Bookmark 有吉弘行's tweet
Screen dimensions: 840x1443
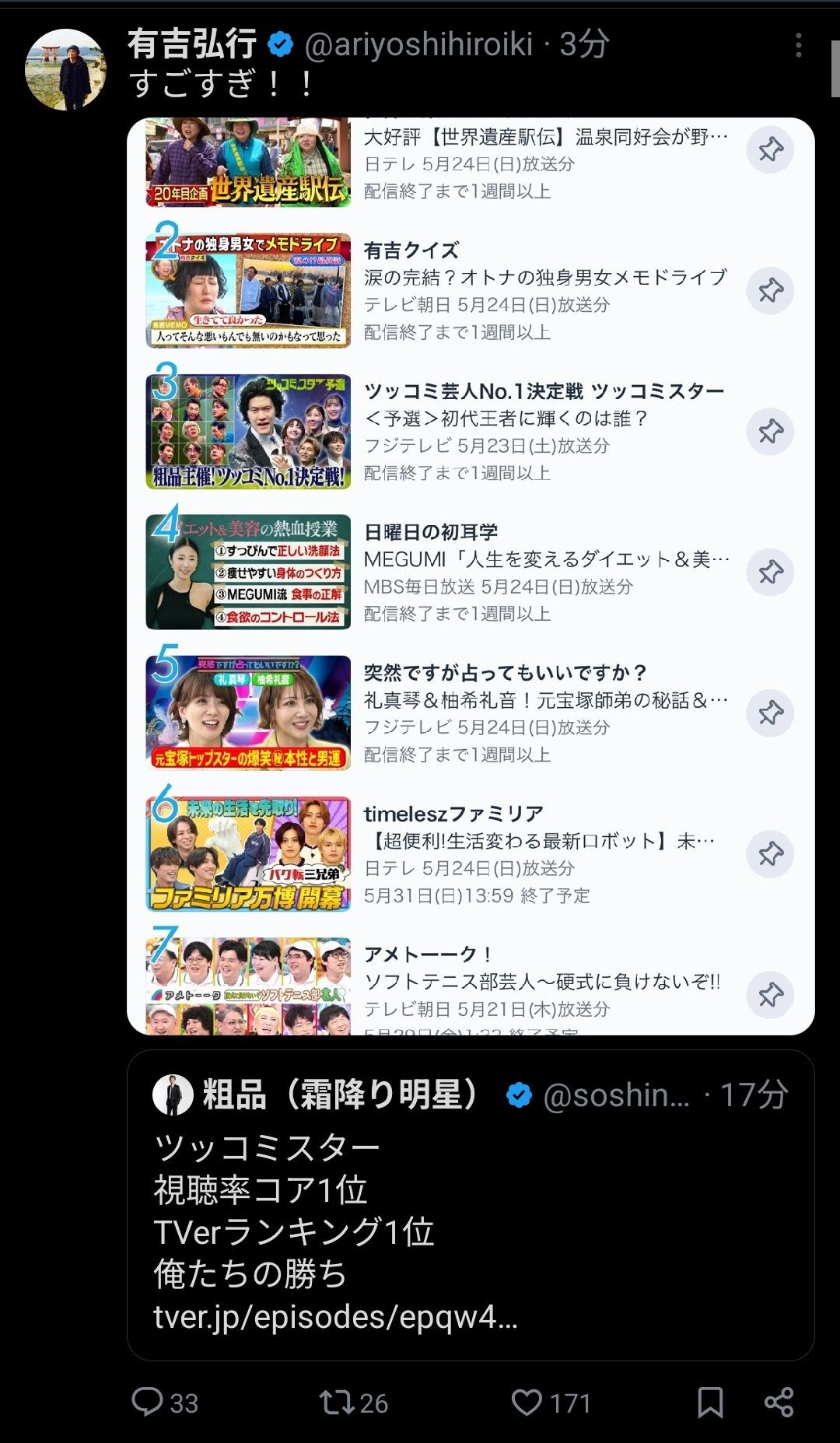coord(710,1403)
